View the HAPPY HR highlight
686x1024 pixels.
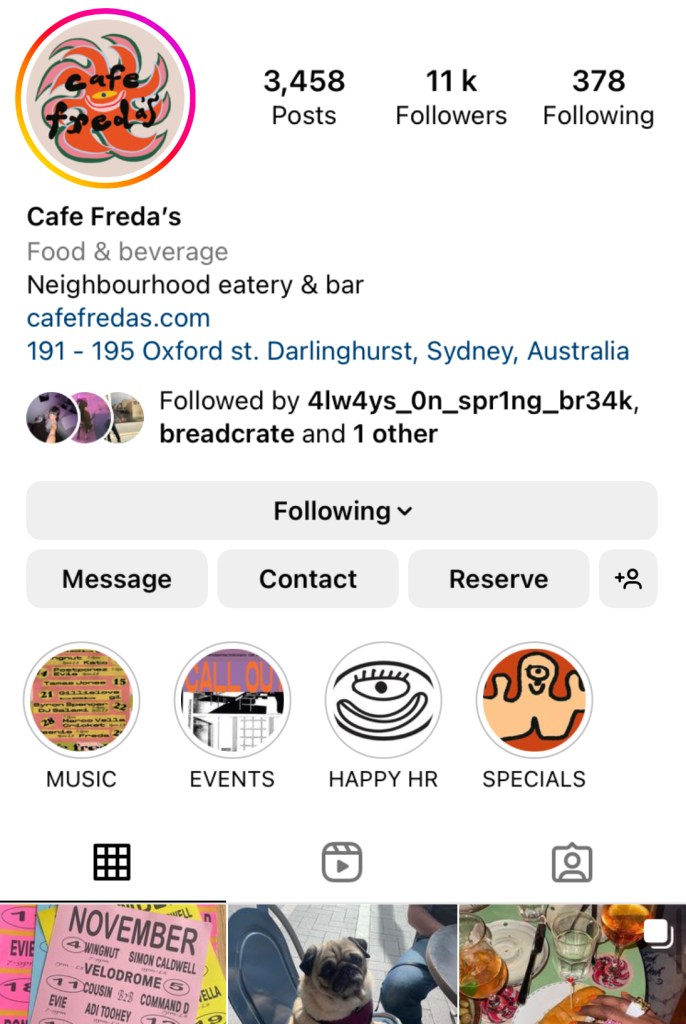coord(383,700)
